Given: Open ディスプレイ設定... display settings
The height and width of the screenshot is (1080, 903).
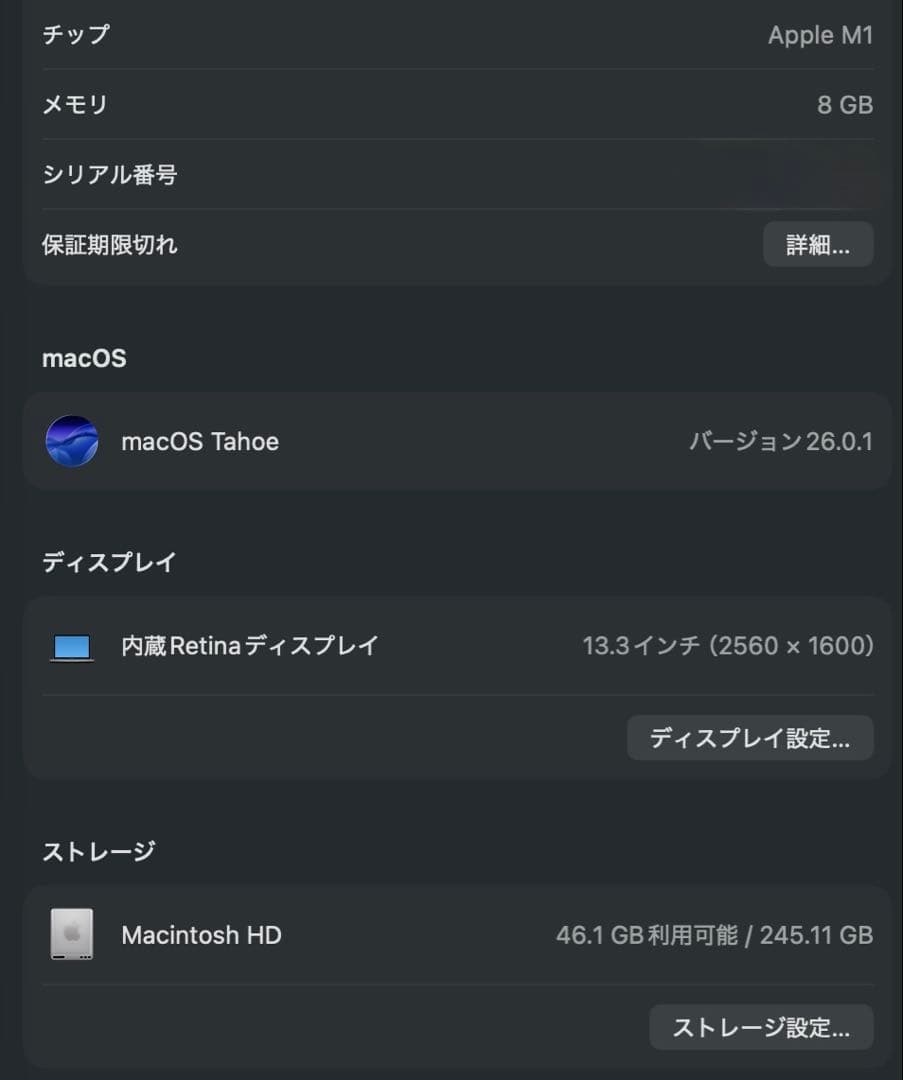Looking at the screenshot, I should click(750, 738).
